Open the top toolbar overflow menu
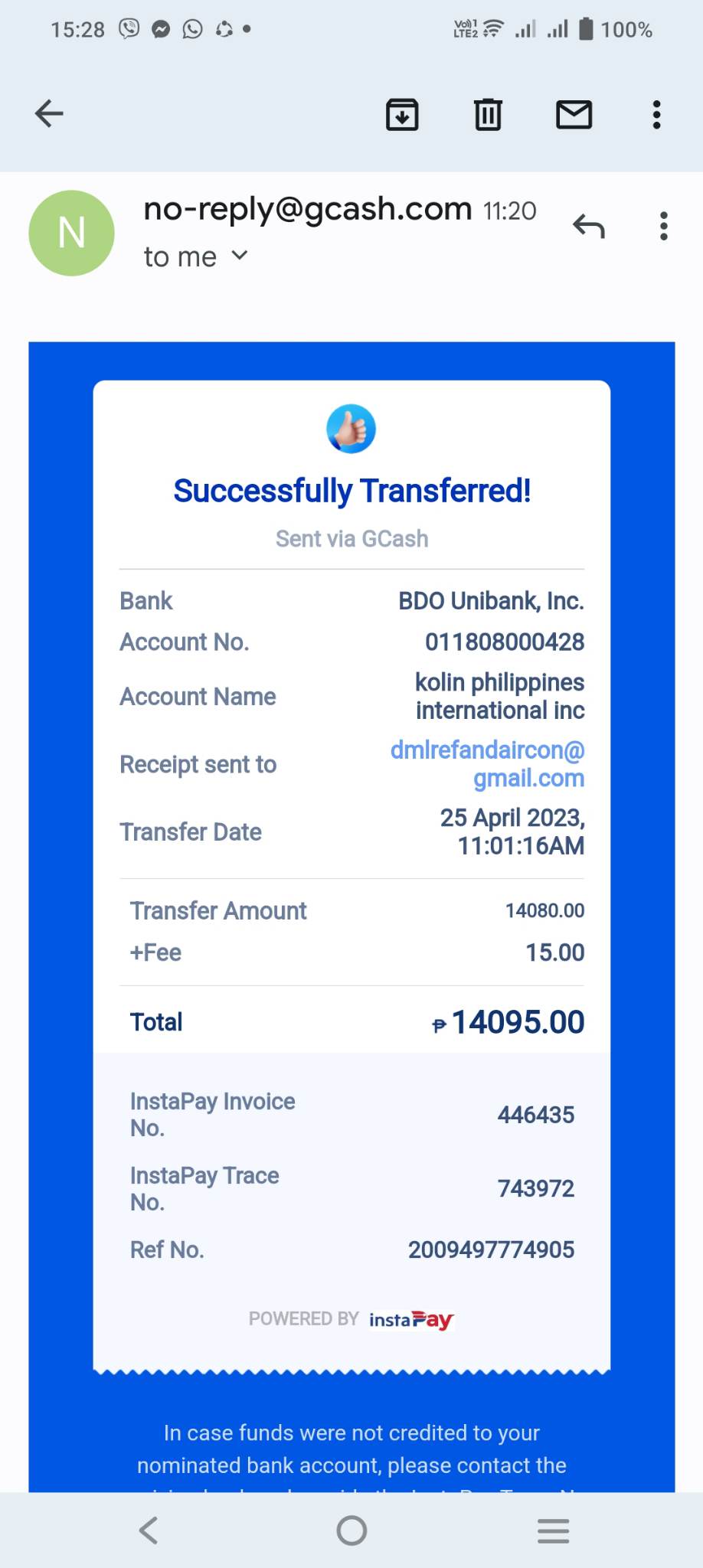The height and width of the screenshot is (1568, 703). [656, 115]
